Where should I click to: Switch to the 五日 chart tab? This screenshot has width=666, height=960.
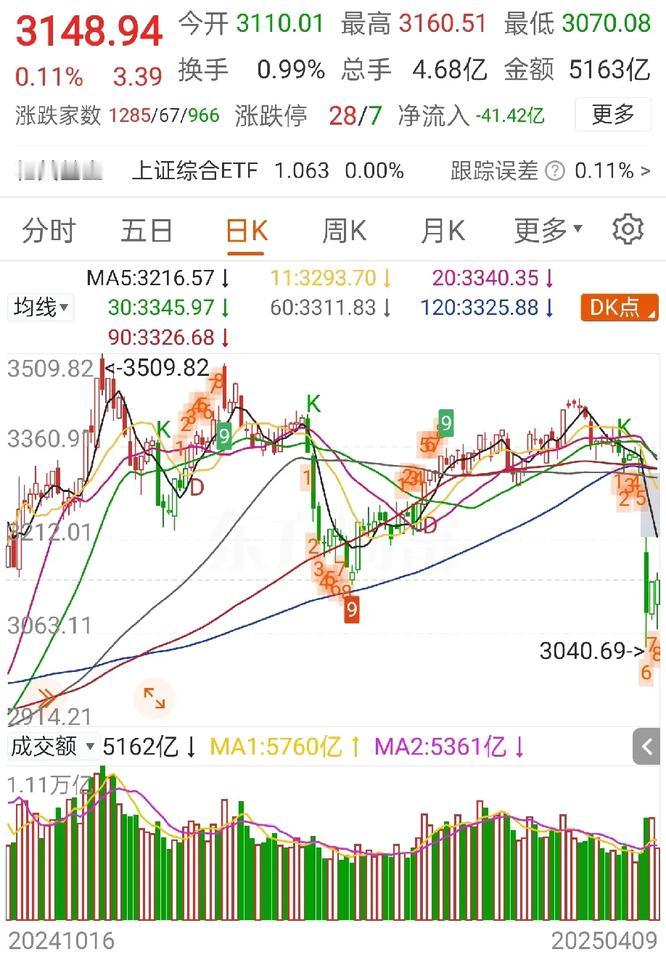coord(147,231)
